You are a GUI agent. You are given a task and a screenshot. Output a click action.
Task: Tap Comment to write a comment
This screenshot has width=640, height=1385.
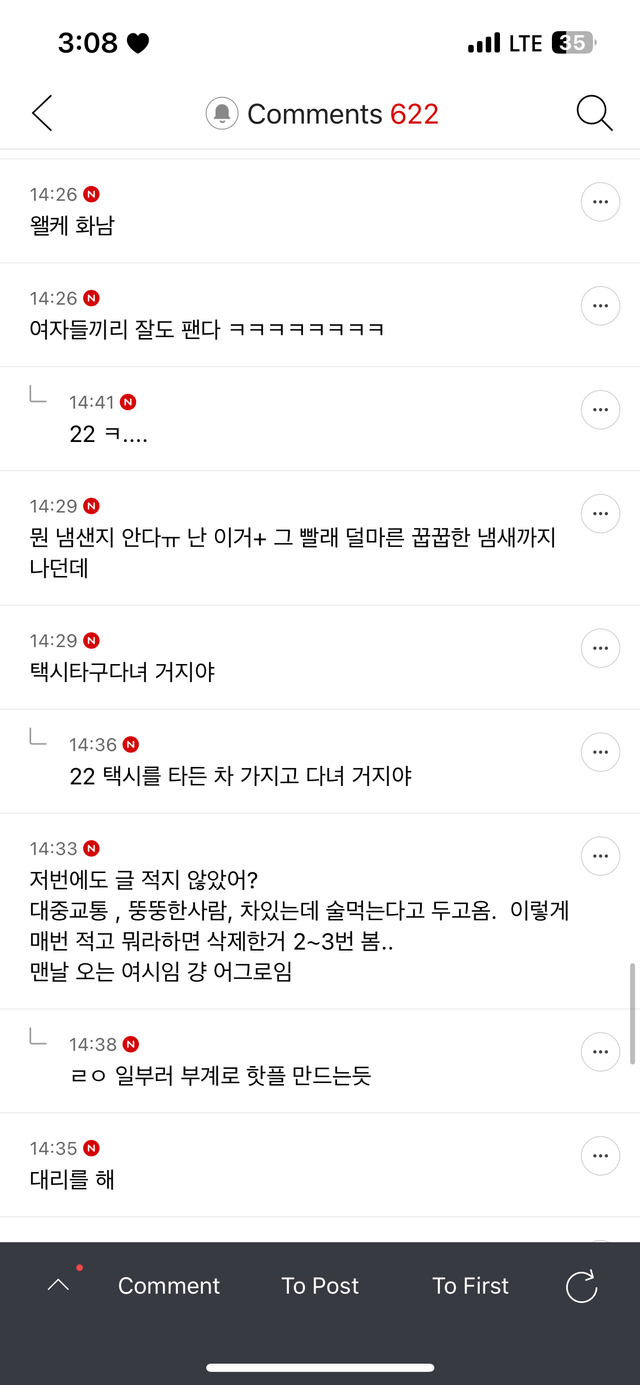pos(169,1286)
